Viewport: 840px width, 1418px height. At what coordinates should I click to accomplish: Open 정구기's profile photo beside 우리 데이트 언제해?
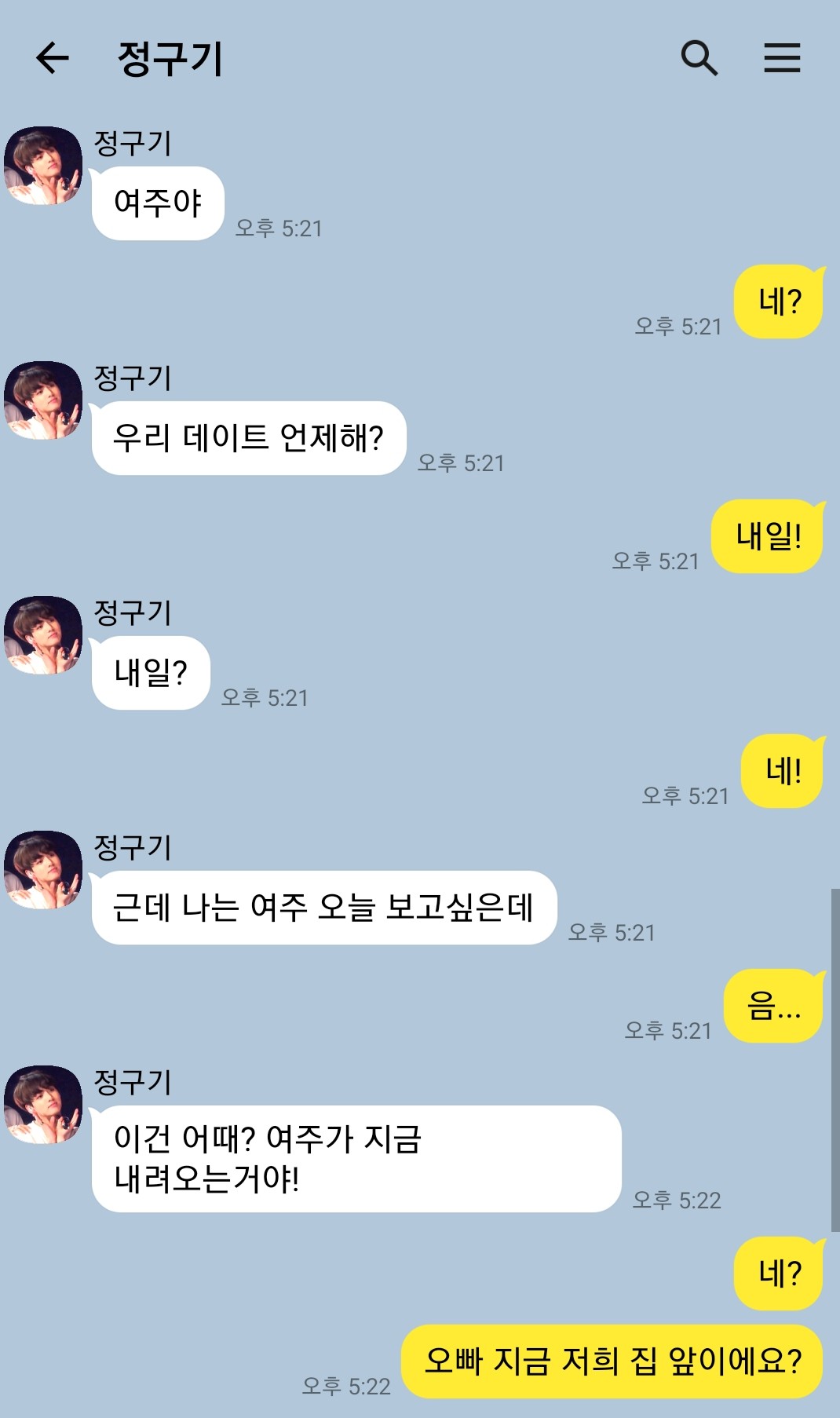point(43,400)
